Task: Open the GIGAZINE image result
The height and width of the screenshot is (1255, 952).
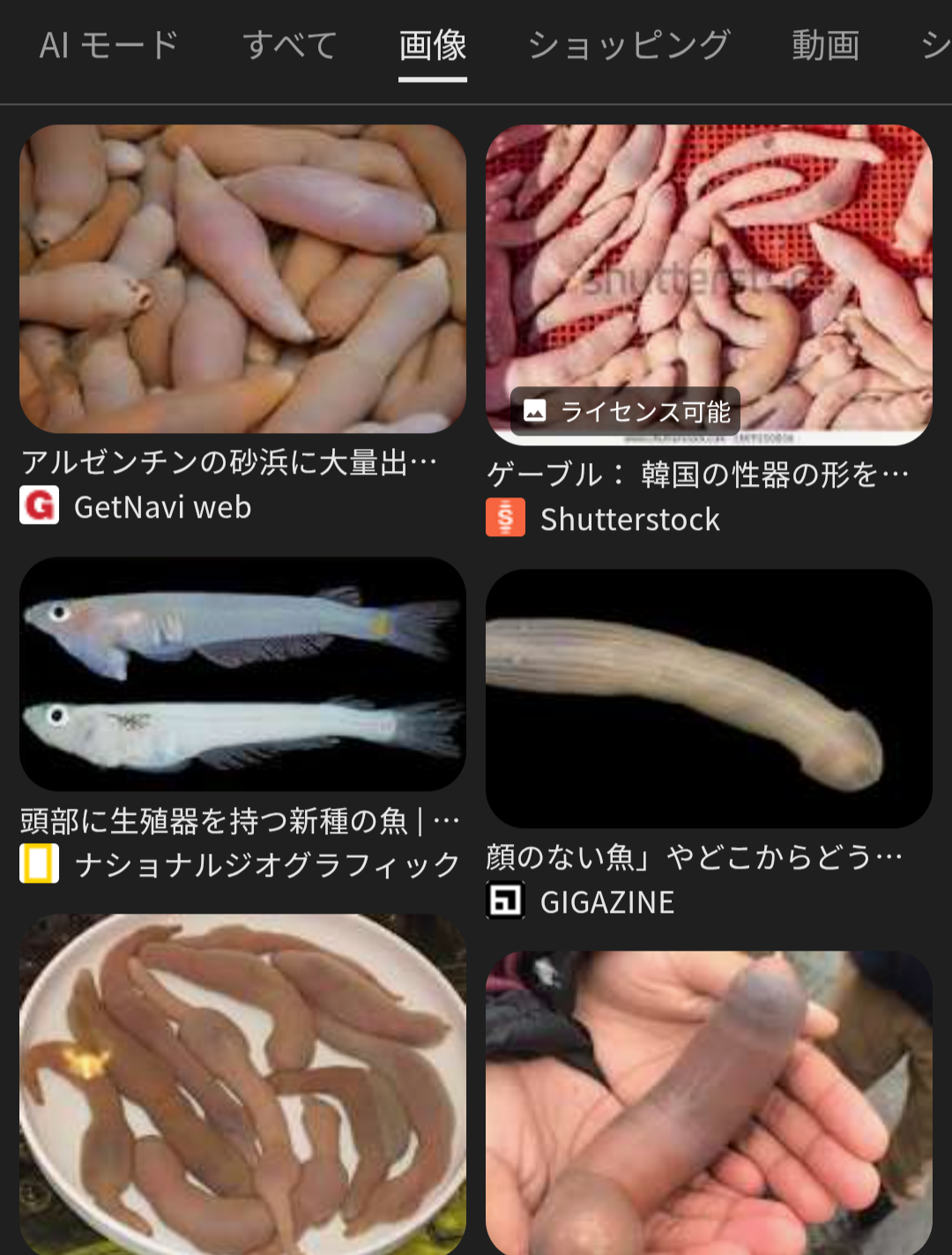Action: pyautogui.click(x=709, y=698)
